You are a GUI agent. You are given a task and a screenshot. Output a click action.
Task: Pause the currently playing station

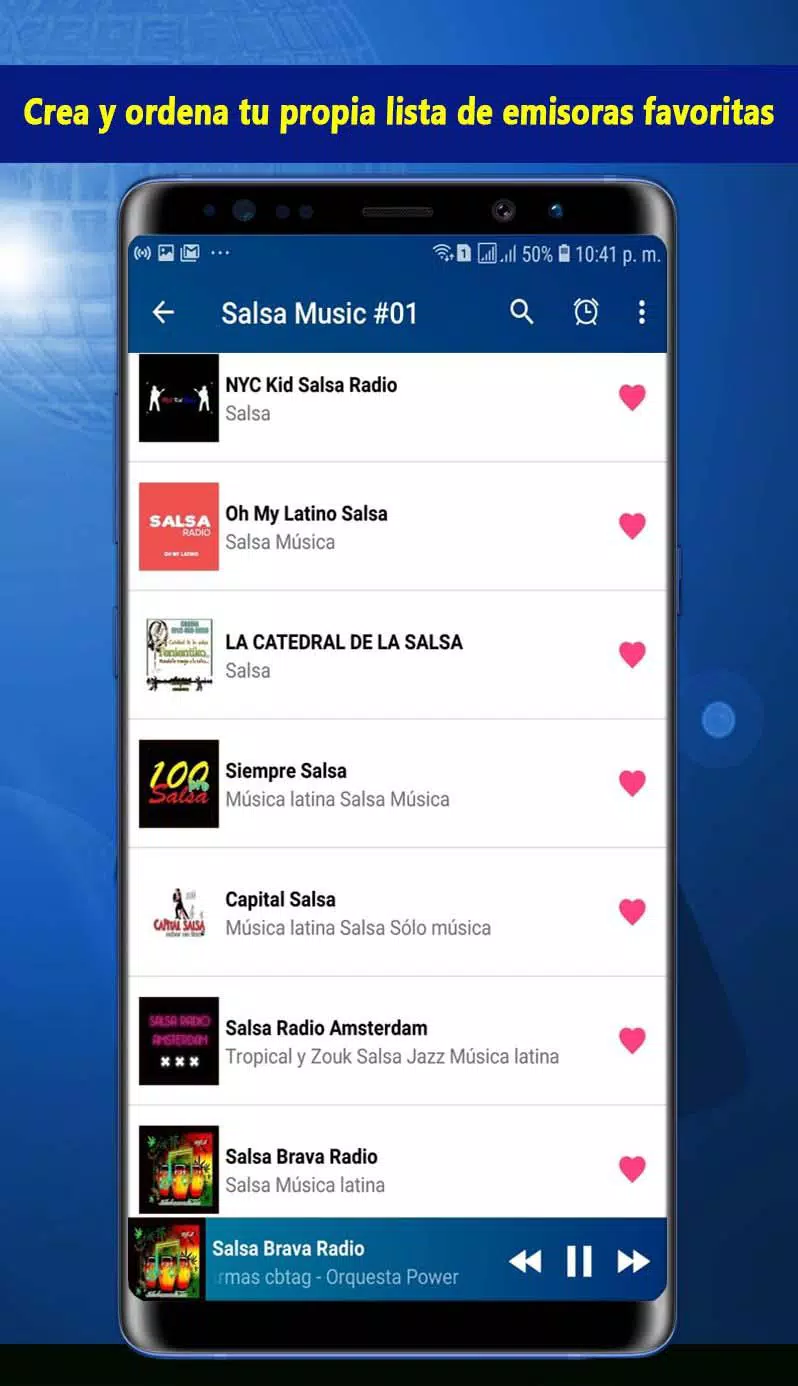click(x=578, y=1261)
